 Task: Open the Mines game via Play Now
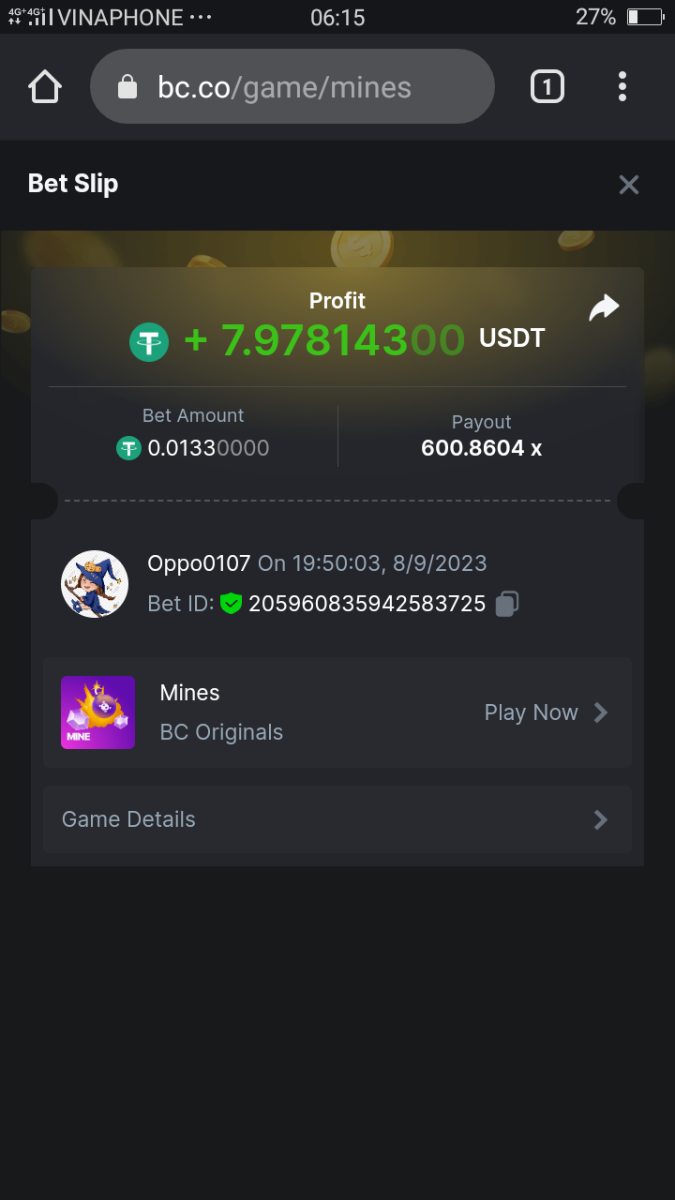(546, 712)
